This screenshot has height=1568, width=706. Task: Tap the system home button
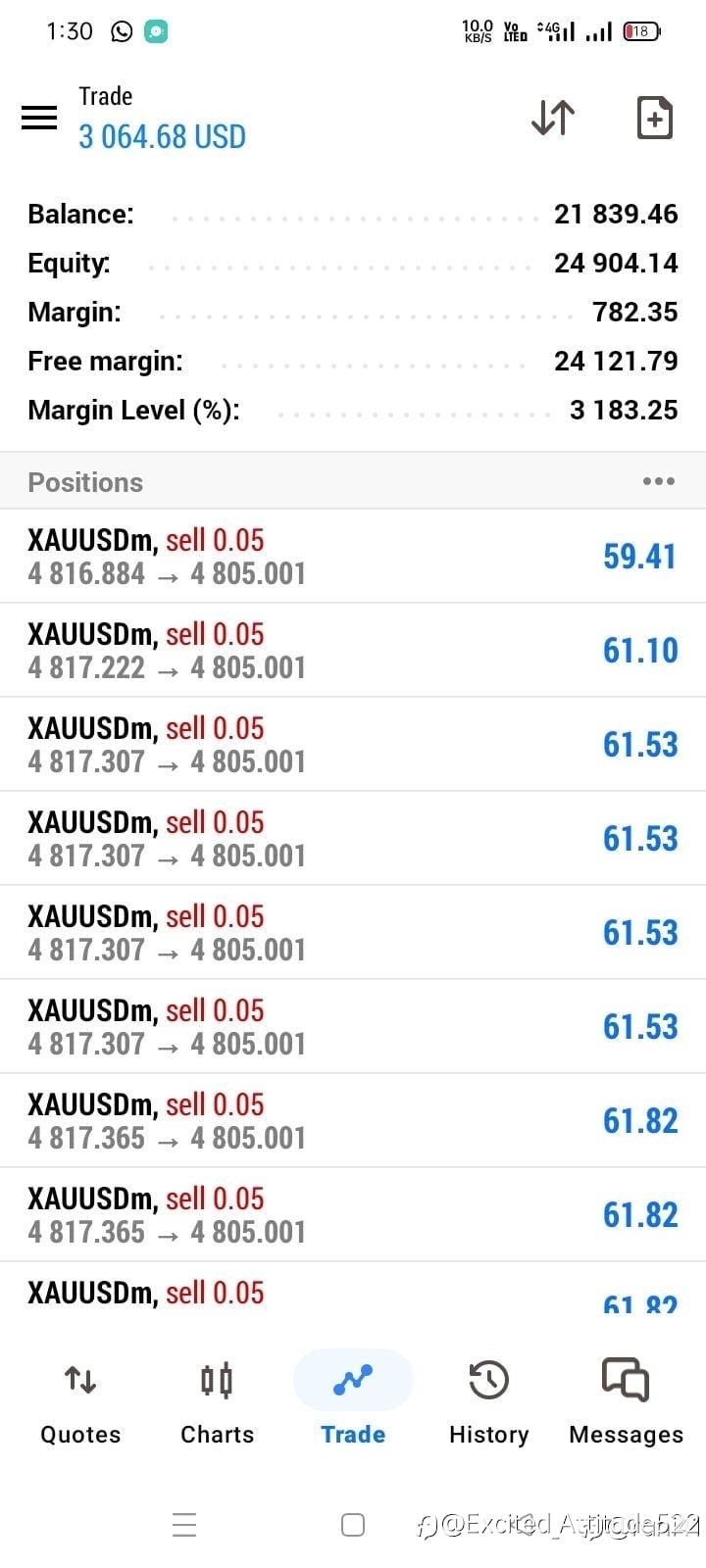click(x=353, y=1524)
